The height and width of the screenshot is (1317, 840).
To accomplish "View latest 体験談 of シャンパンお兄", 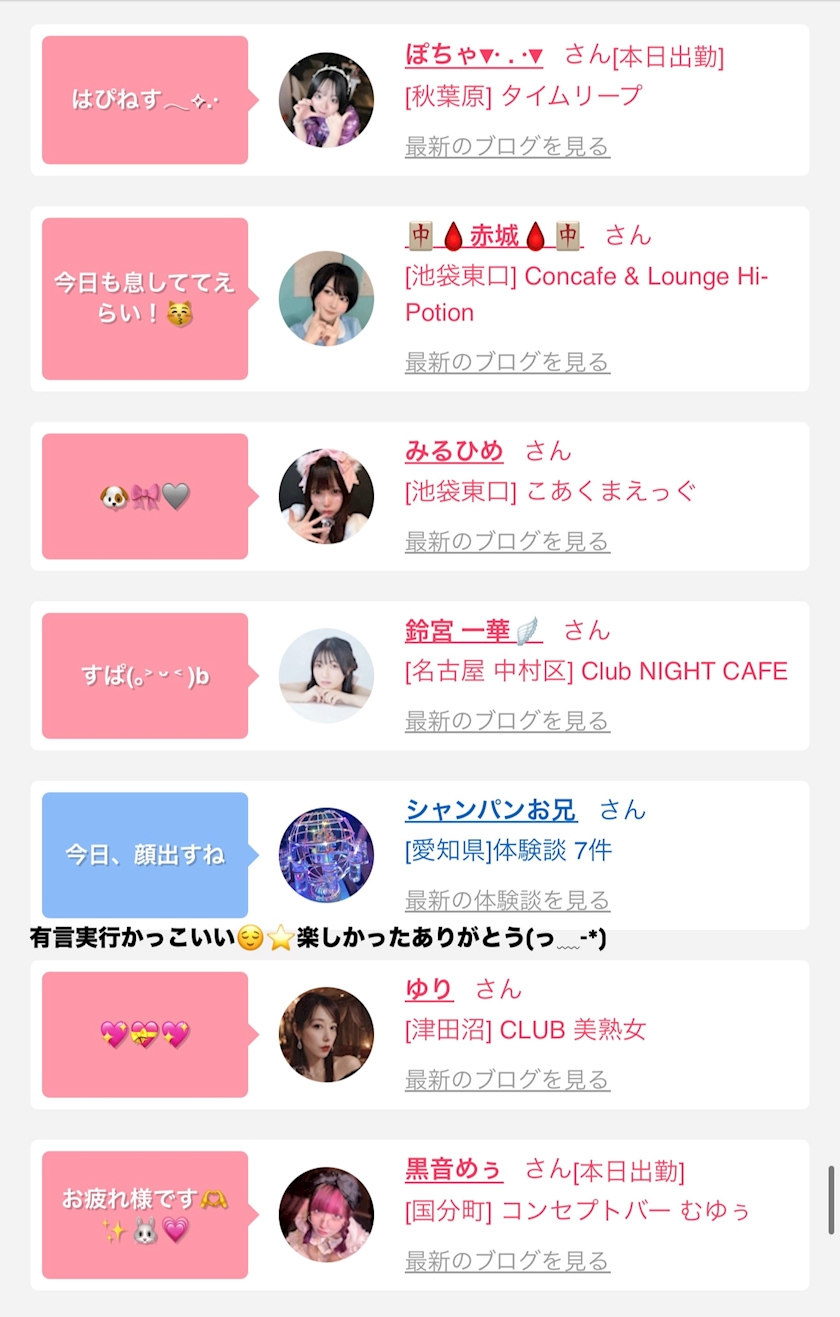I will [507, 901].
